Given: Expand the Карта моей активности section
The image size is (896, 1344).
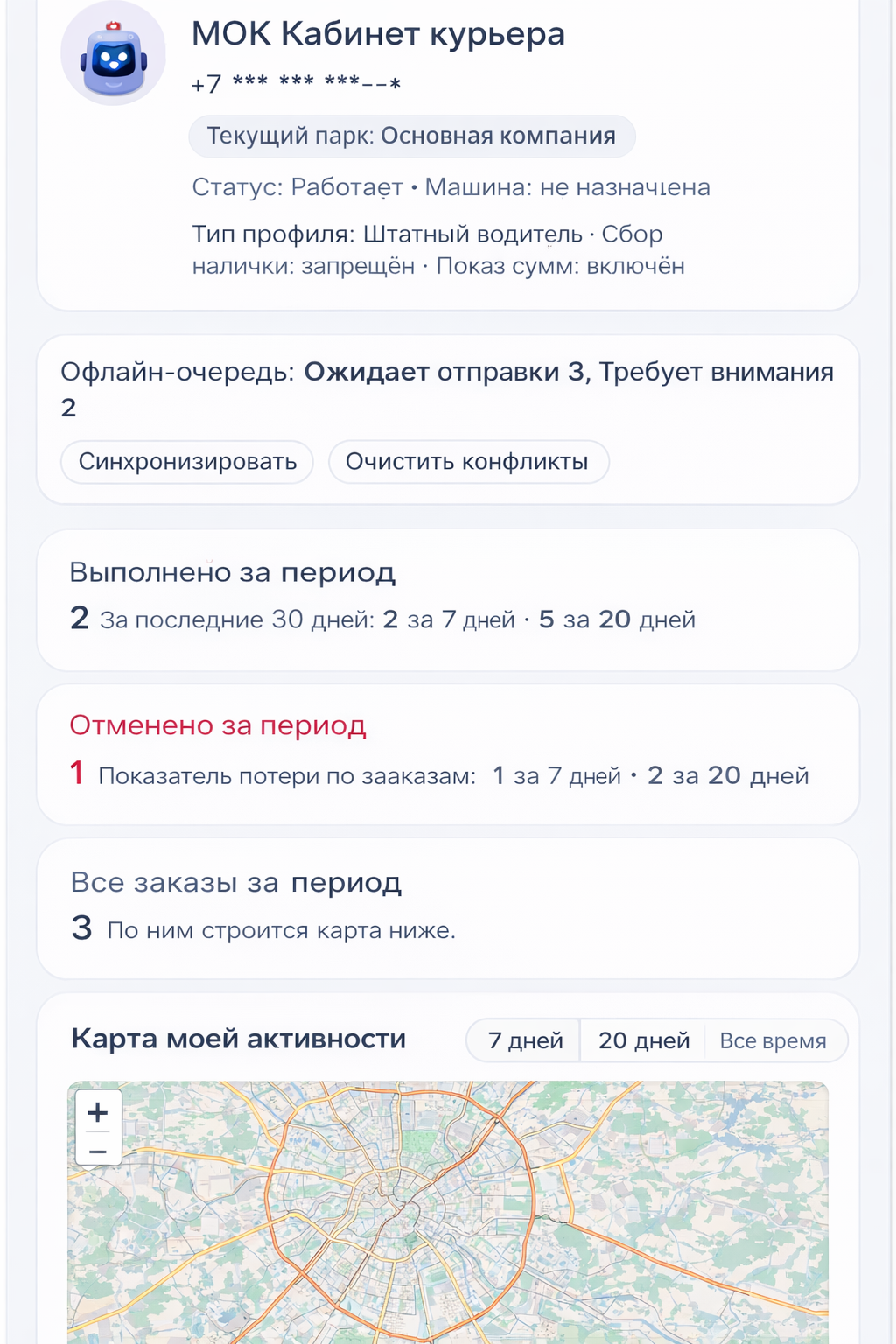Looking at the screenshot, I should tap(238, 1039).
